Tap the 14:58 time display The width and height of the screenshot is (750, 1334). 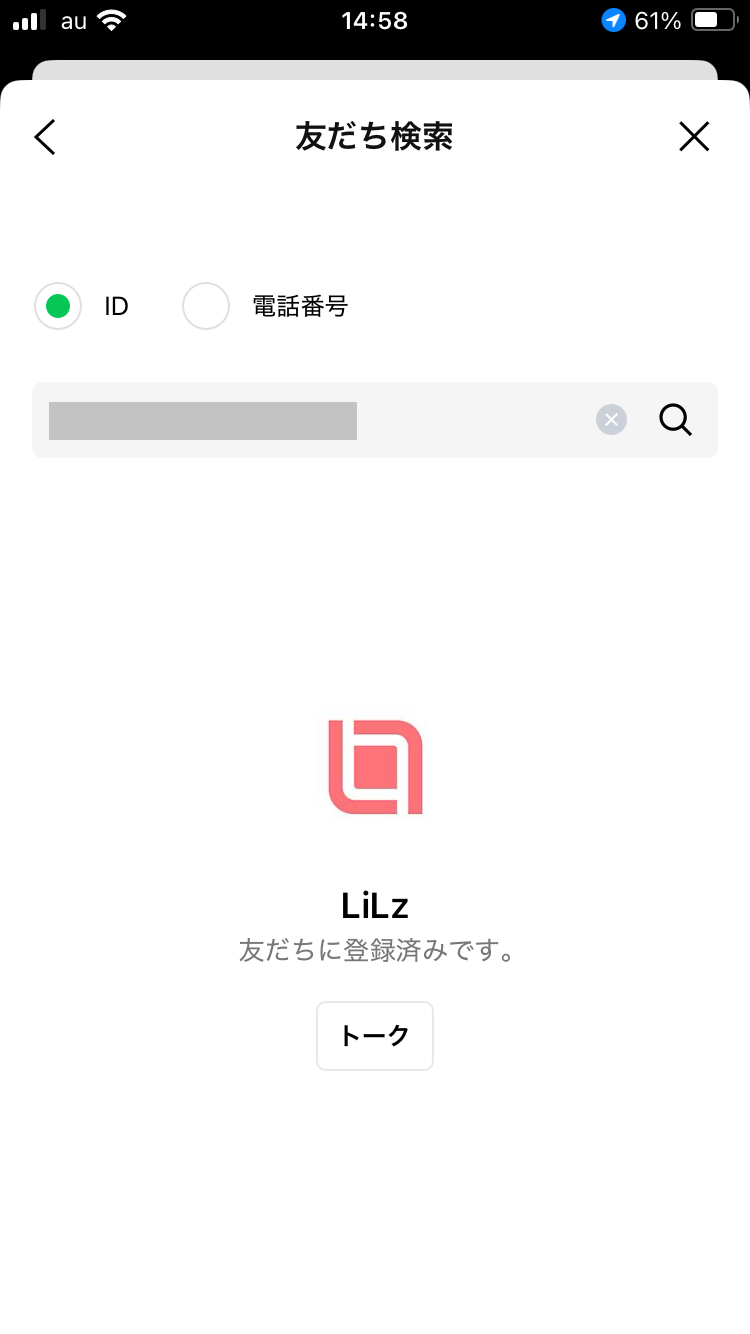(375, 20)
